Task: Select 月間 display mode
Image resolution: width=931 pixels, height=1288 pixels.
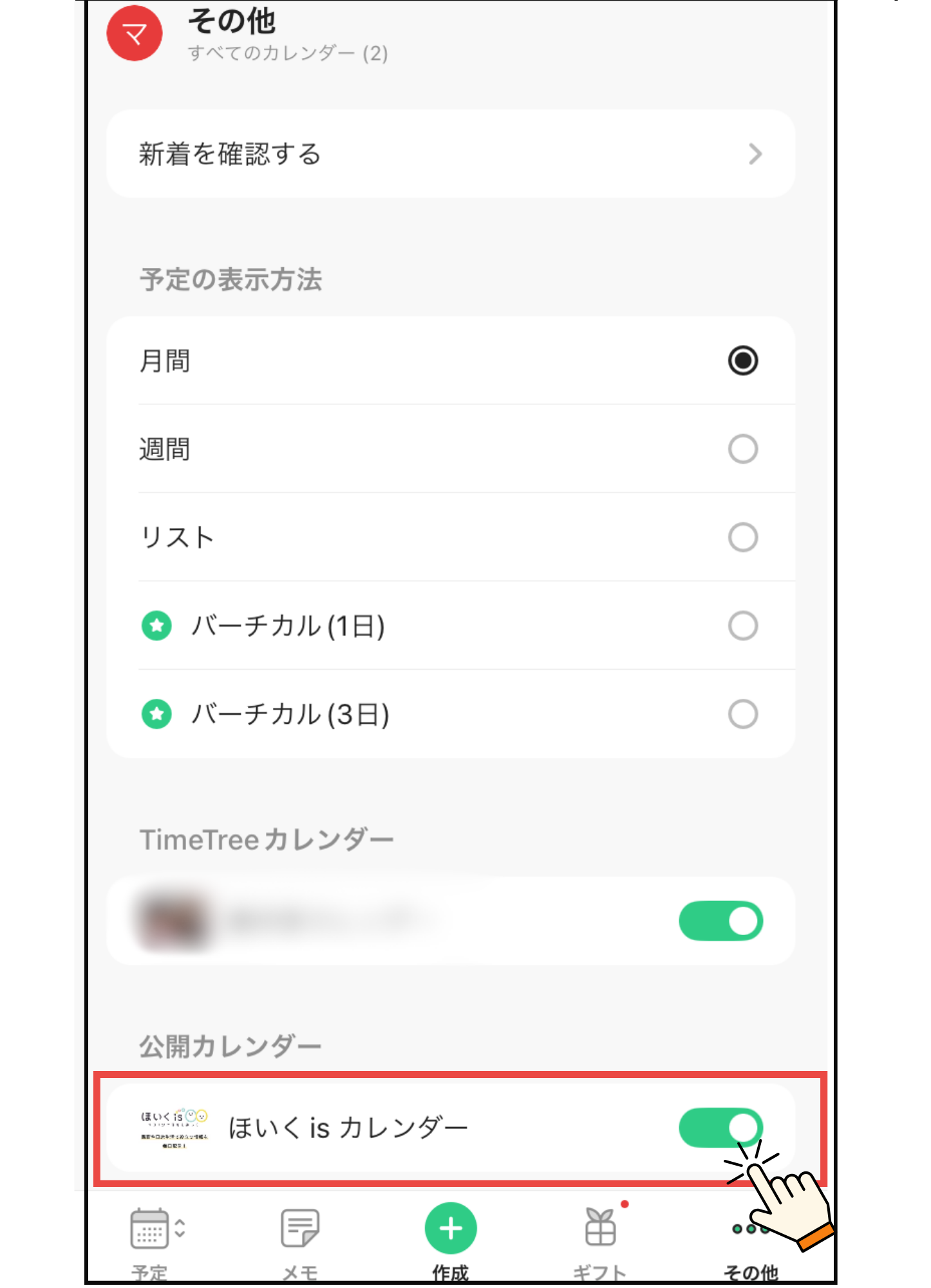Action: coord(742,361)
